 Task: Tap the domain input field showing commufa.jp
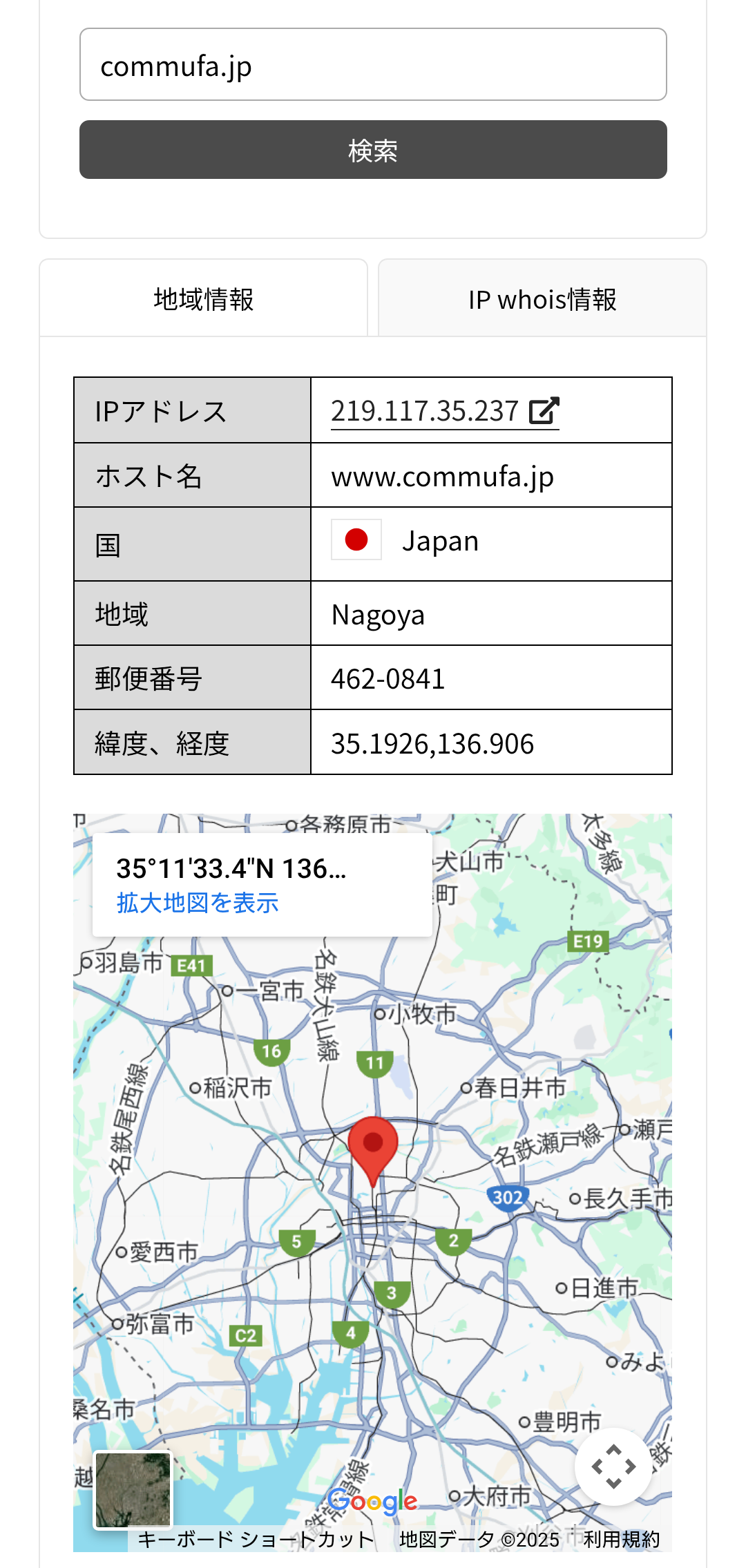tap(373, 65)
